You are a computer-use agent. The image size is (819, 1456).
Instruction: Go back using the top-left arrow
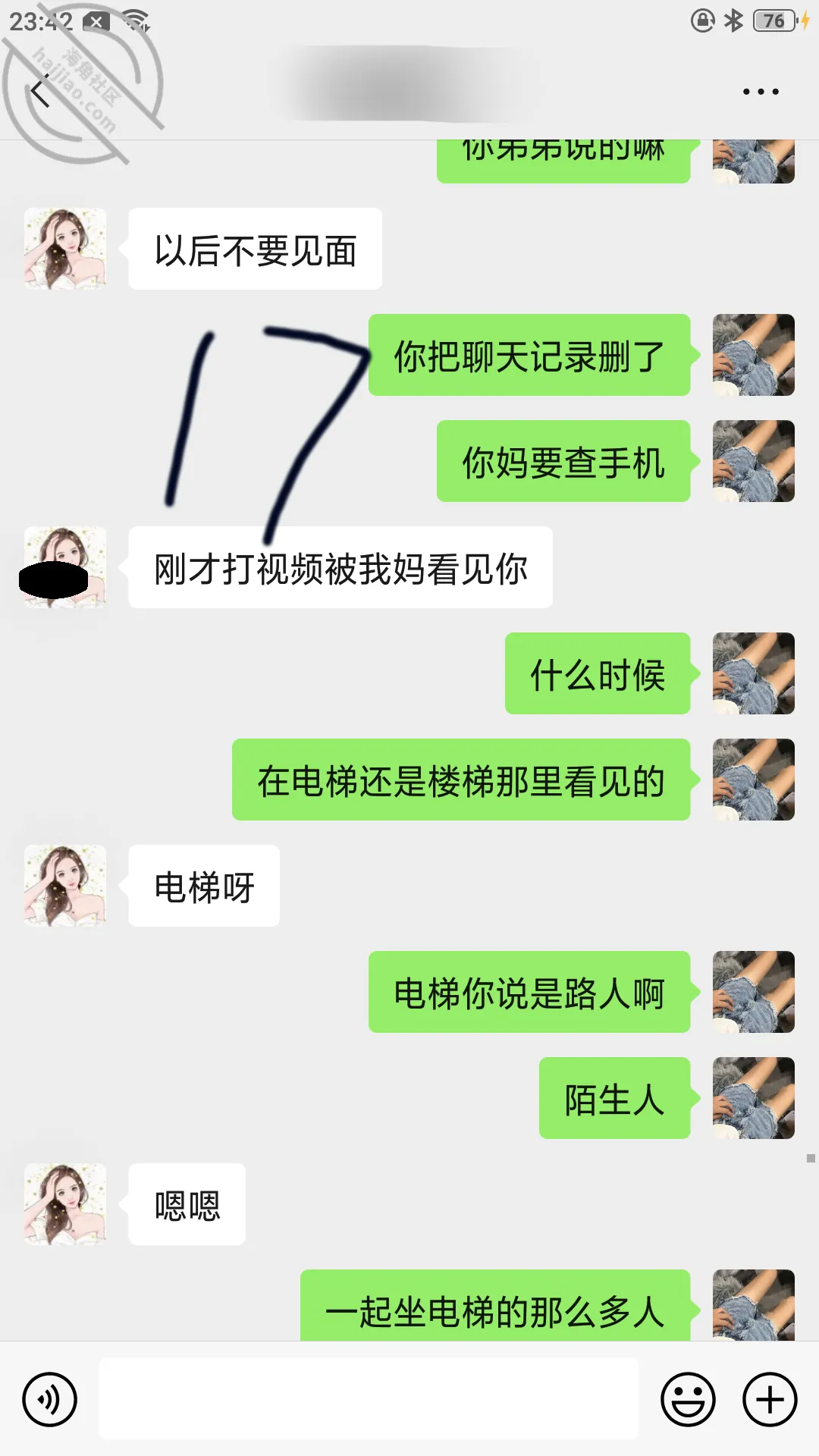[x=40, y=93]
